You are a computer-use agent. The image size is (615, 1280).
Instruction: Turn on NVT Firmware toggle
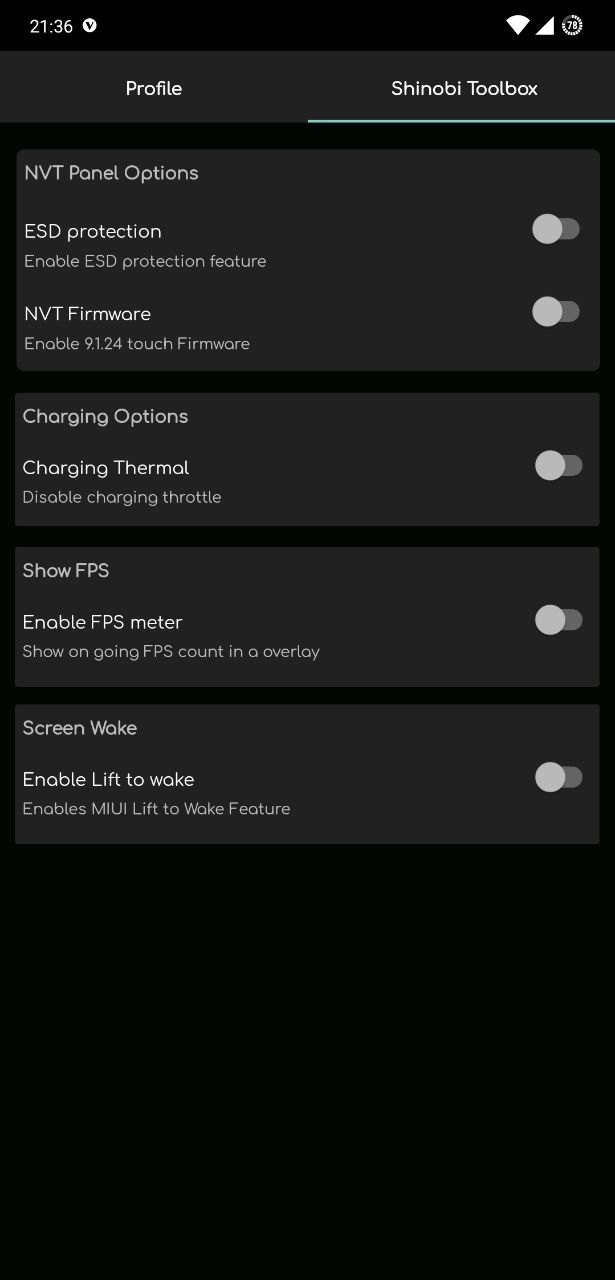(556, 312)
